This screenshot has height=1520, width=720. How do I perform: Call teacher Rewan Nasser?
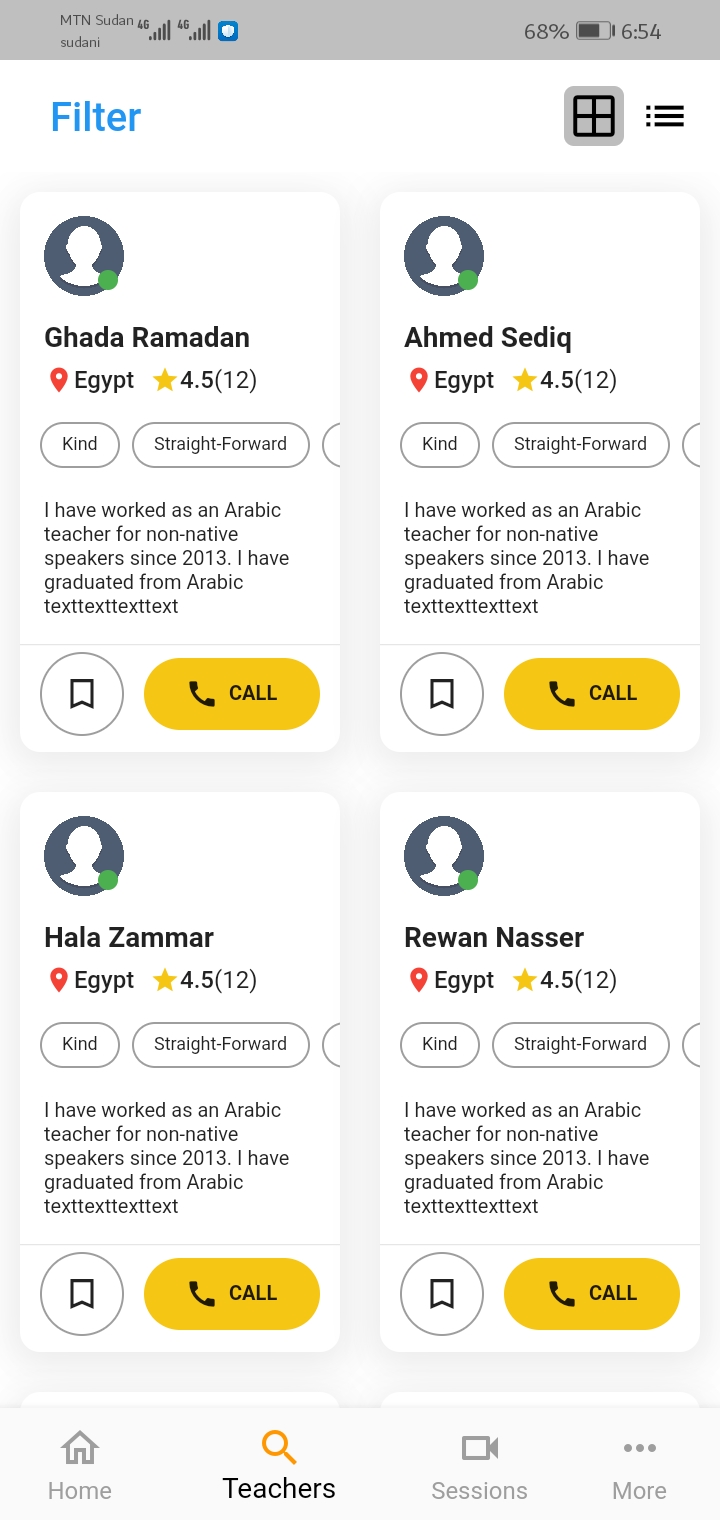(591, 1293)
